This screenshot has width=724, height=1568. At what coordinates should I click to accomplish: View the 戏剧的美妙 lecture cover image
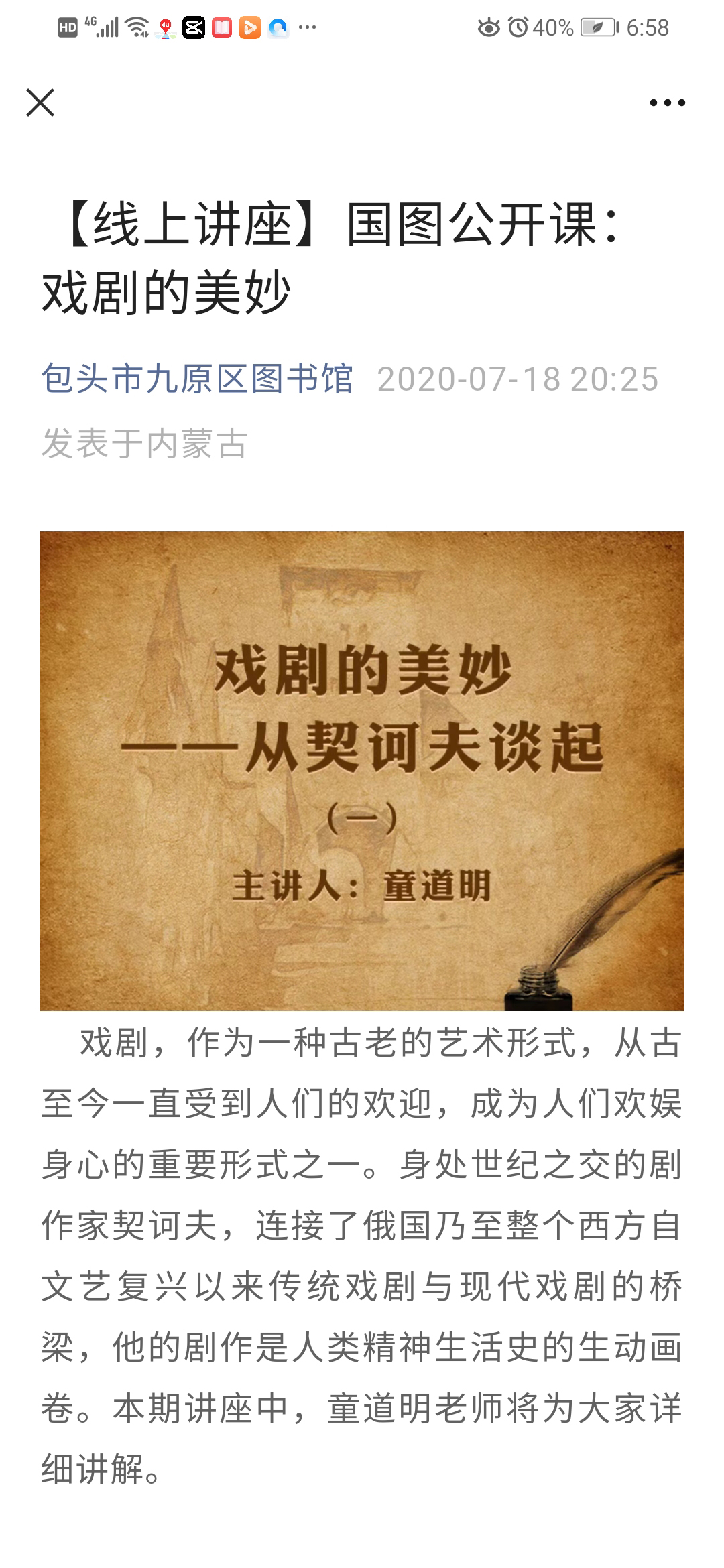pos(362,771)
